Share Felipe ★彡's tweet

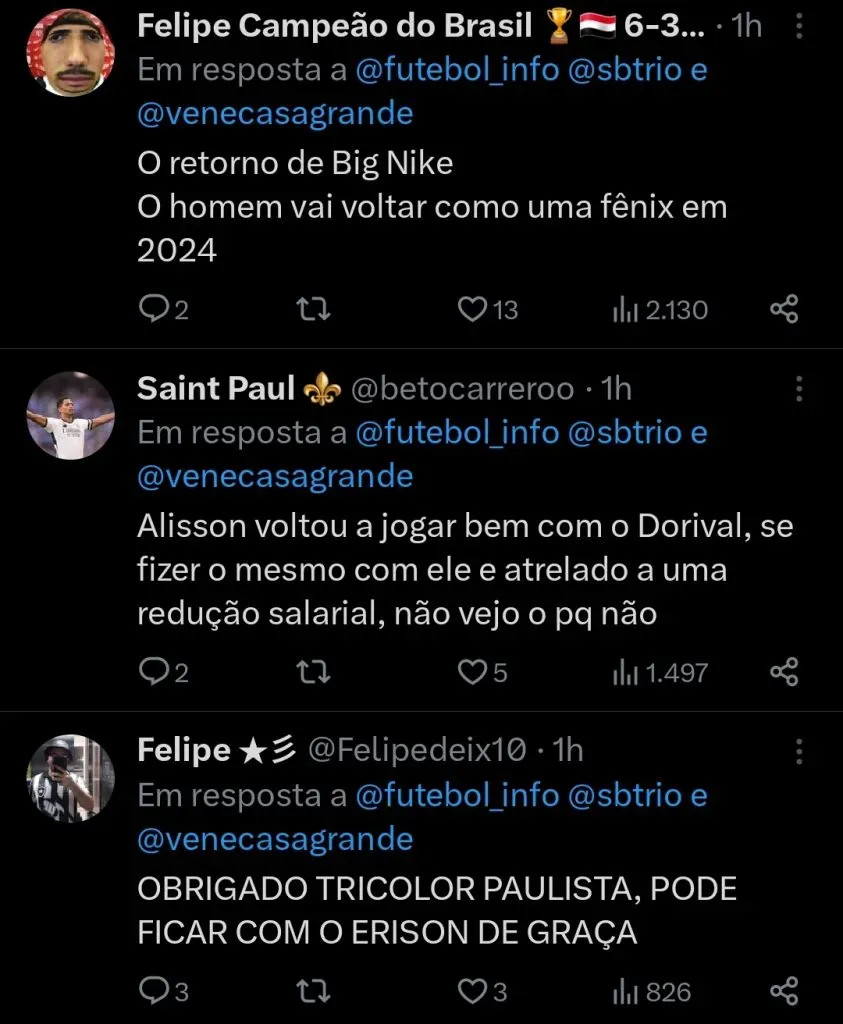[x=785, y=992]
